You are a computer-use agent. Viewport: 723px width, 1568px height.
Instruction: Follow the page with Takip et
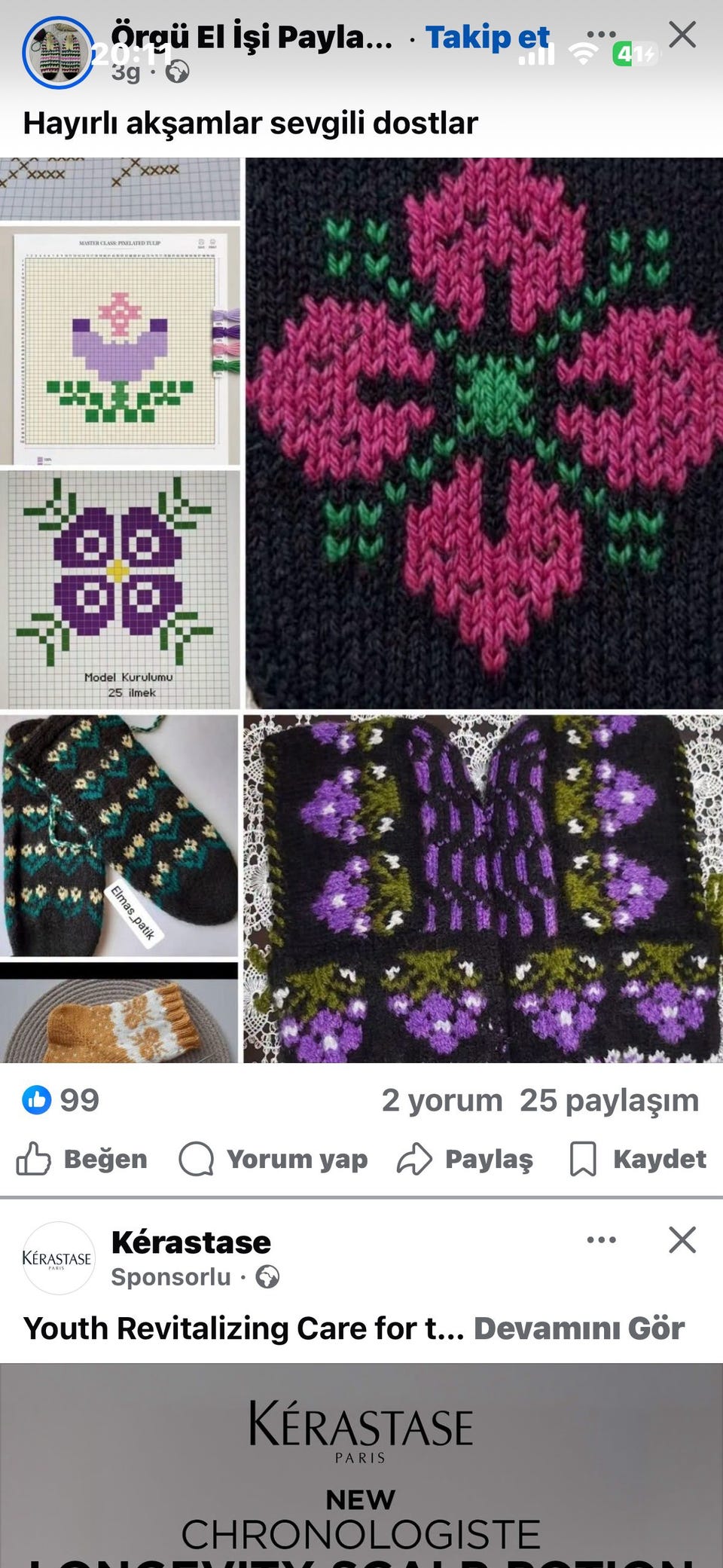point(487,37)
